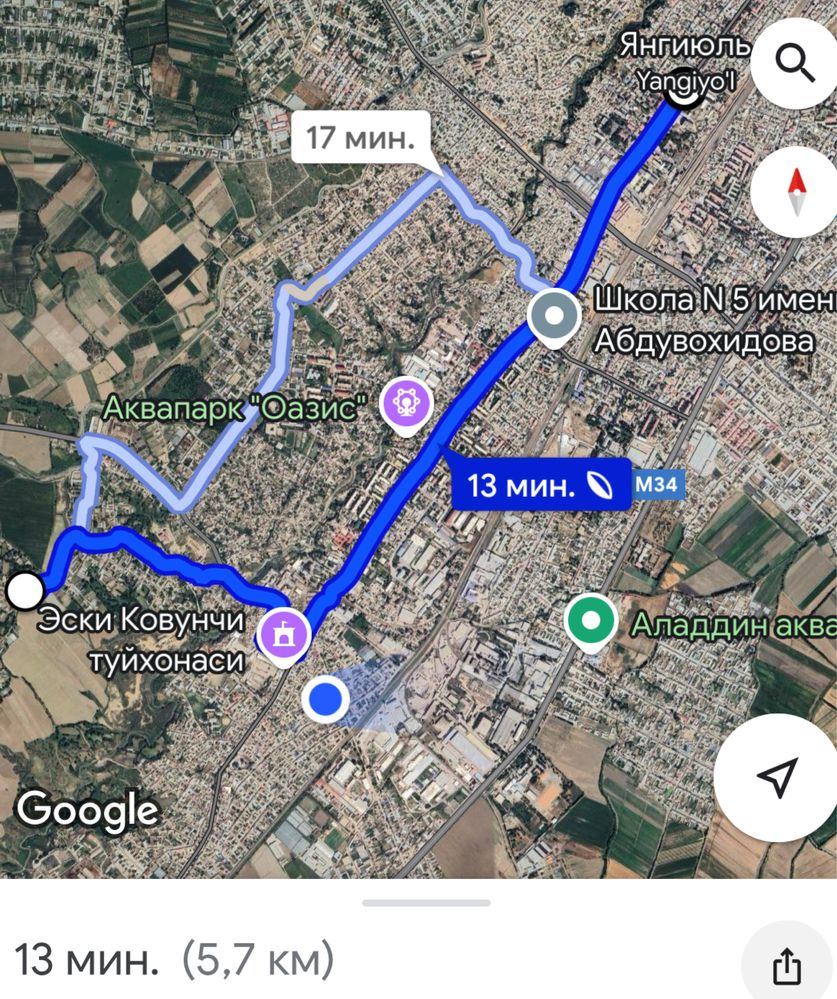Viewport: 837px width, 999px height.
Task: Start navigation with the arrow button
Action: point(778,777)
